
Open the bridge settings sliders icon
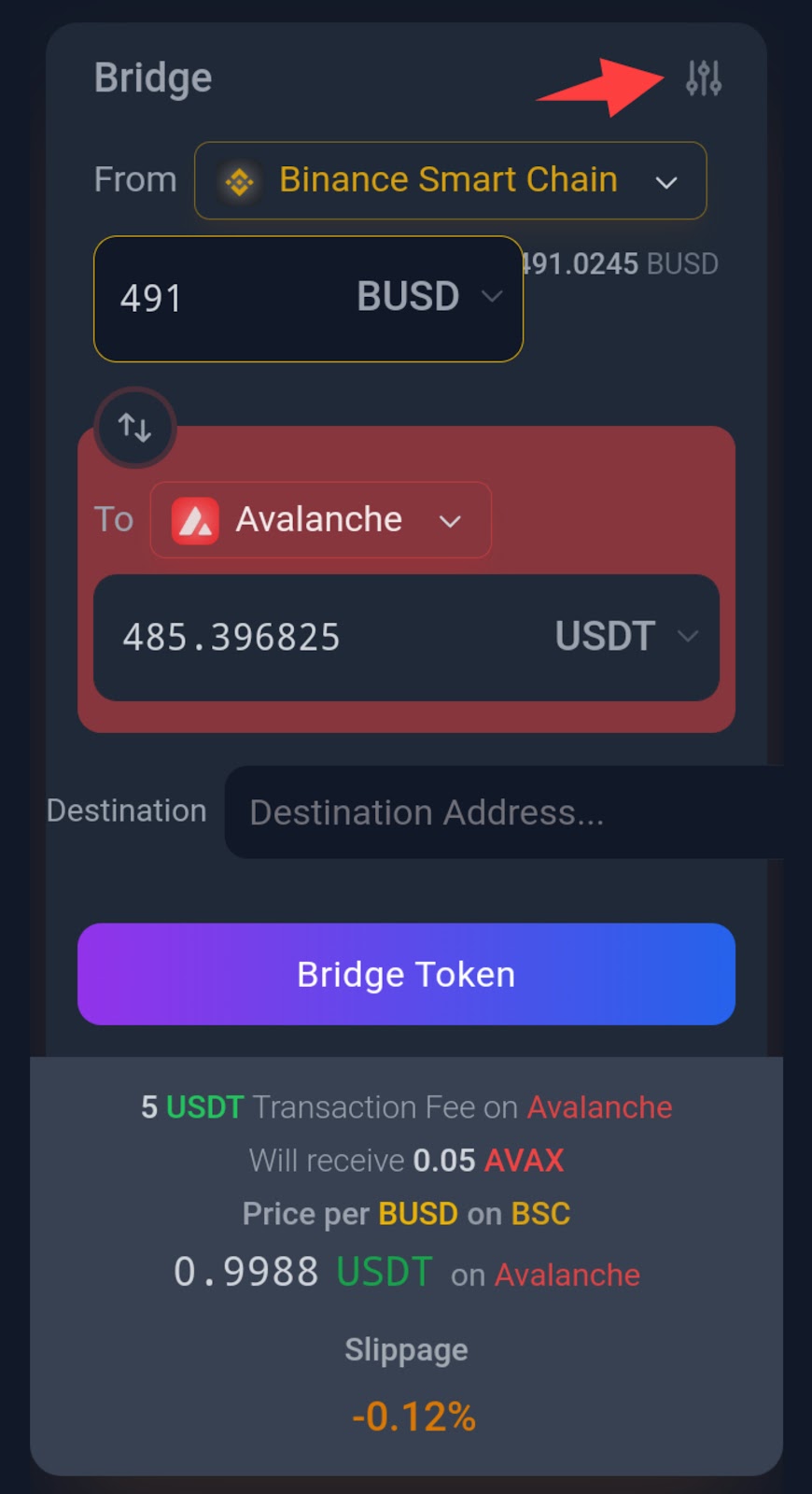point(703,78)
